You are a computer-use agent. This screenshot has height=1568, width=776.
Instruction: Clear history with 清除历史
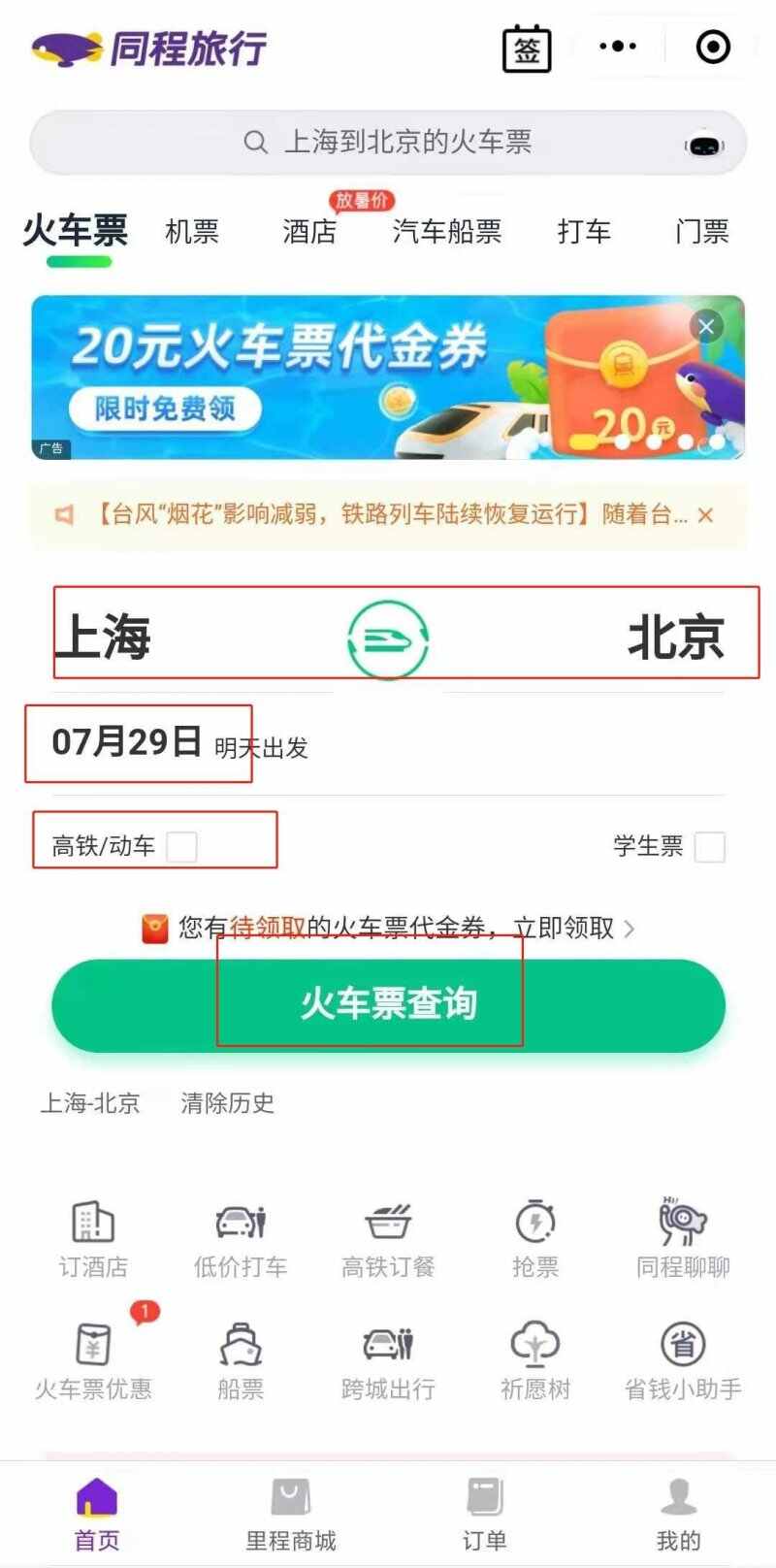point(227,1103)
